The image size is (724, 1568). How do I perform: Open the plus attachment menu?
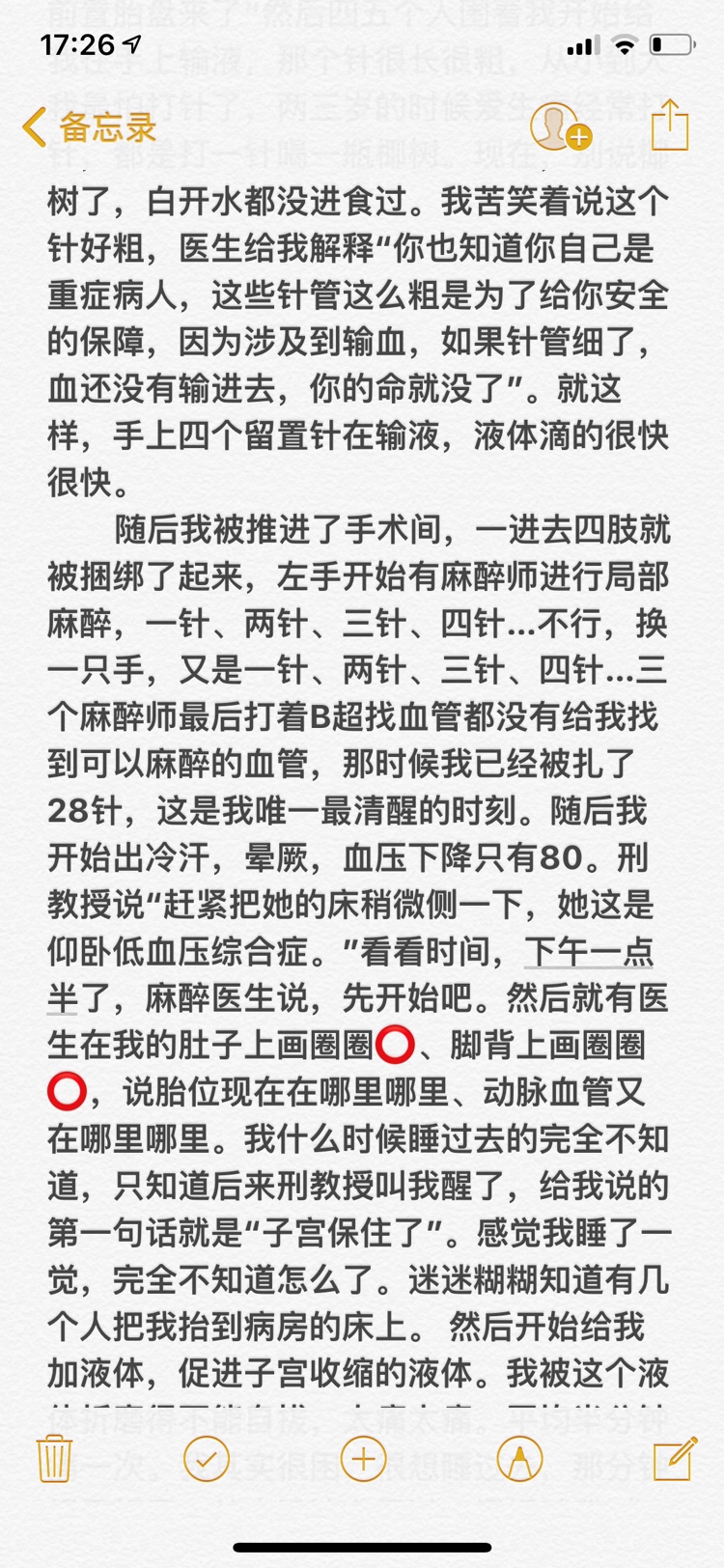click(363, 1458)
